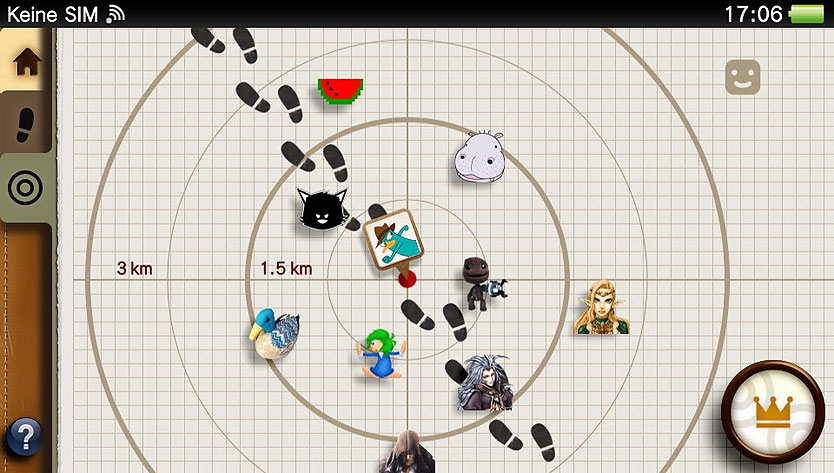Open the green-haired lemming avatar

pyautogui.click(x=378, y=354)
